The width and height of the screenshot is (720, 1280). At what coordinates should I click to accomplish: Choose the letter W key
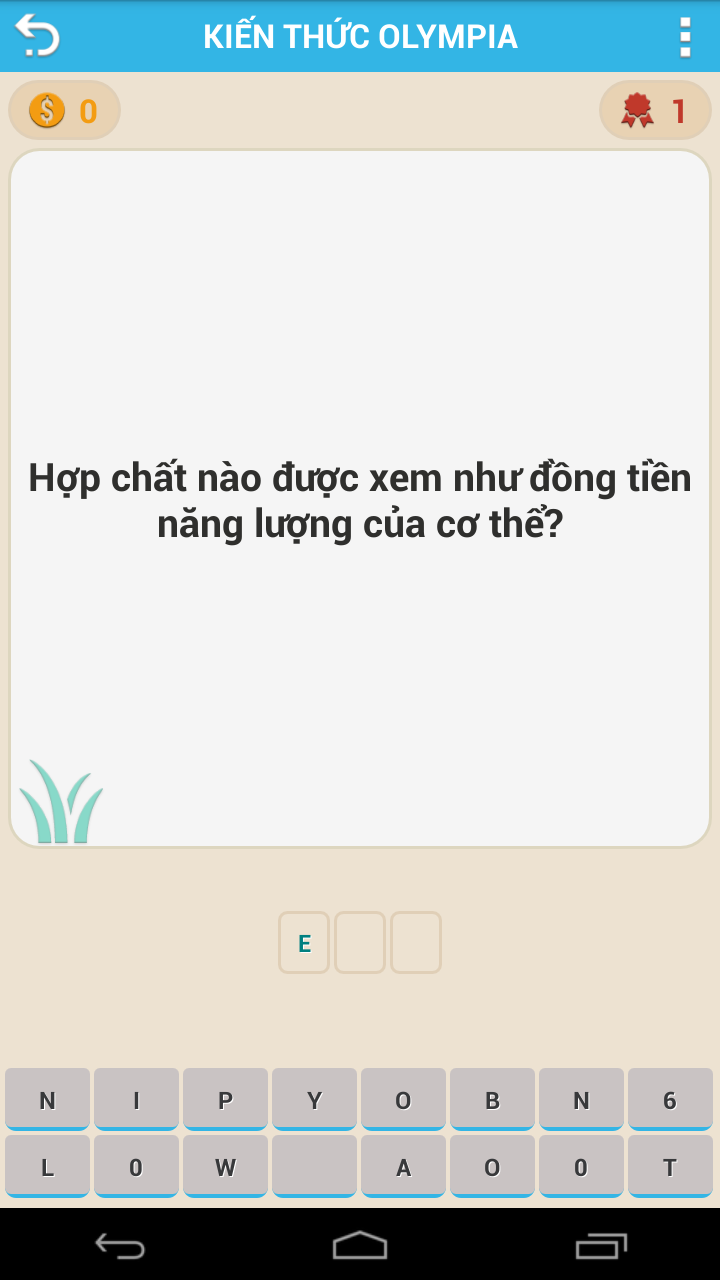click(225, 1166)
